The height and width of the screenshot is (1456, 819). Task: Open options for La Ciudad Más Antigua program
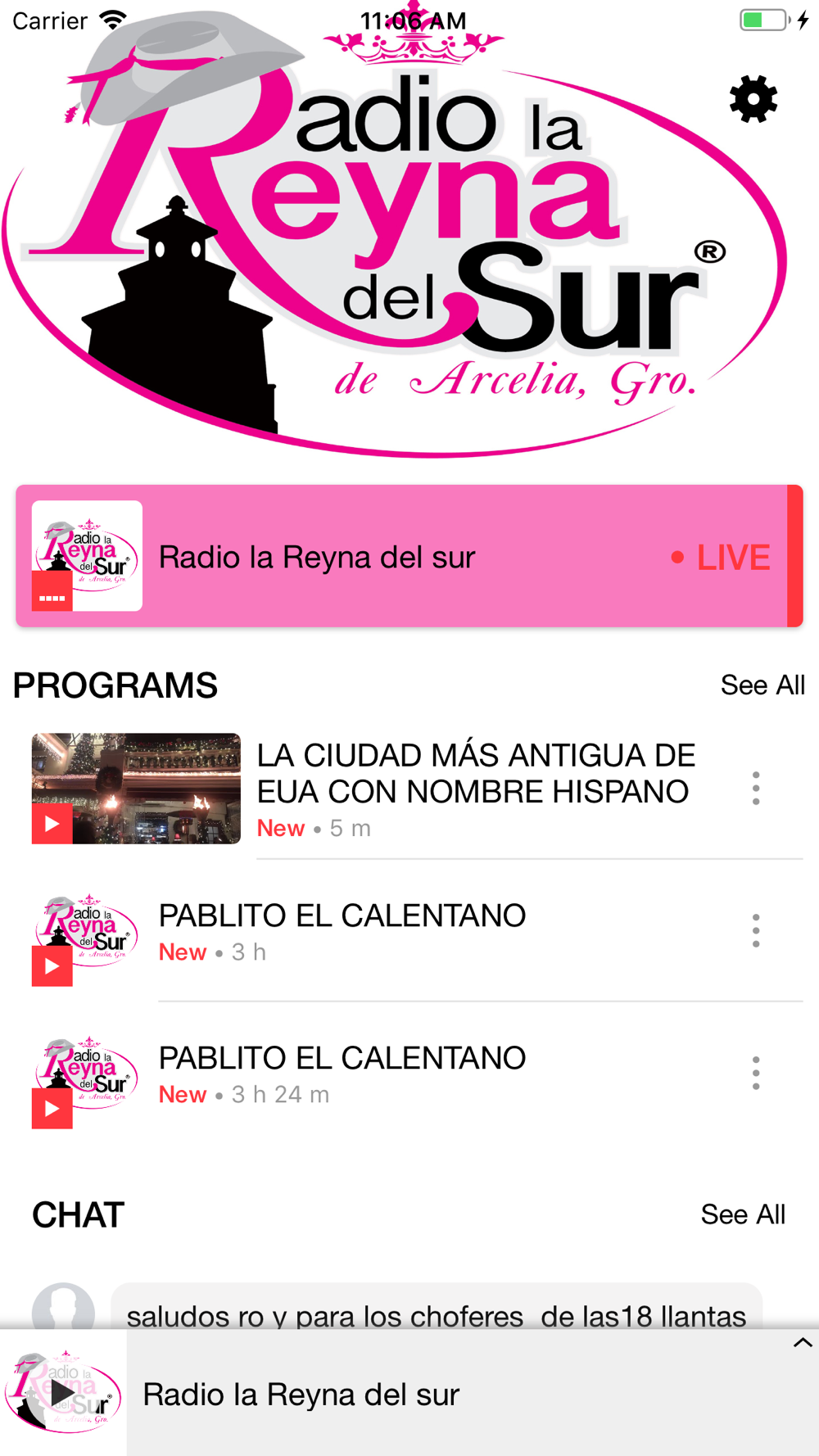755,788
